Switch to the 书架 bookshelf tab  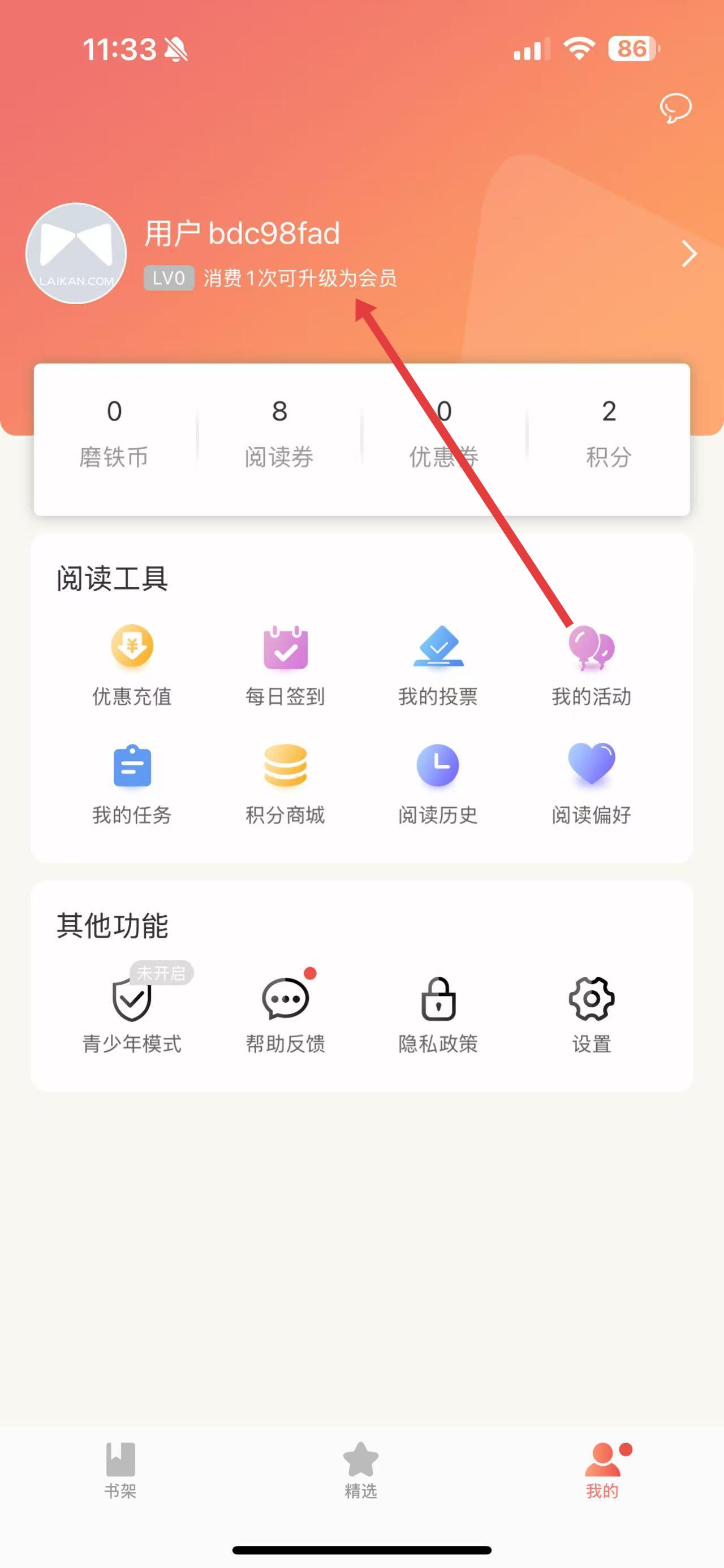(120, 1470)
